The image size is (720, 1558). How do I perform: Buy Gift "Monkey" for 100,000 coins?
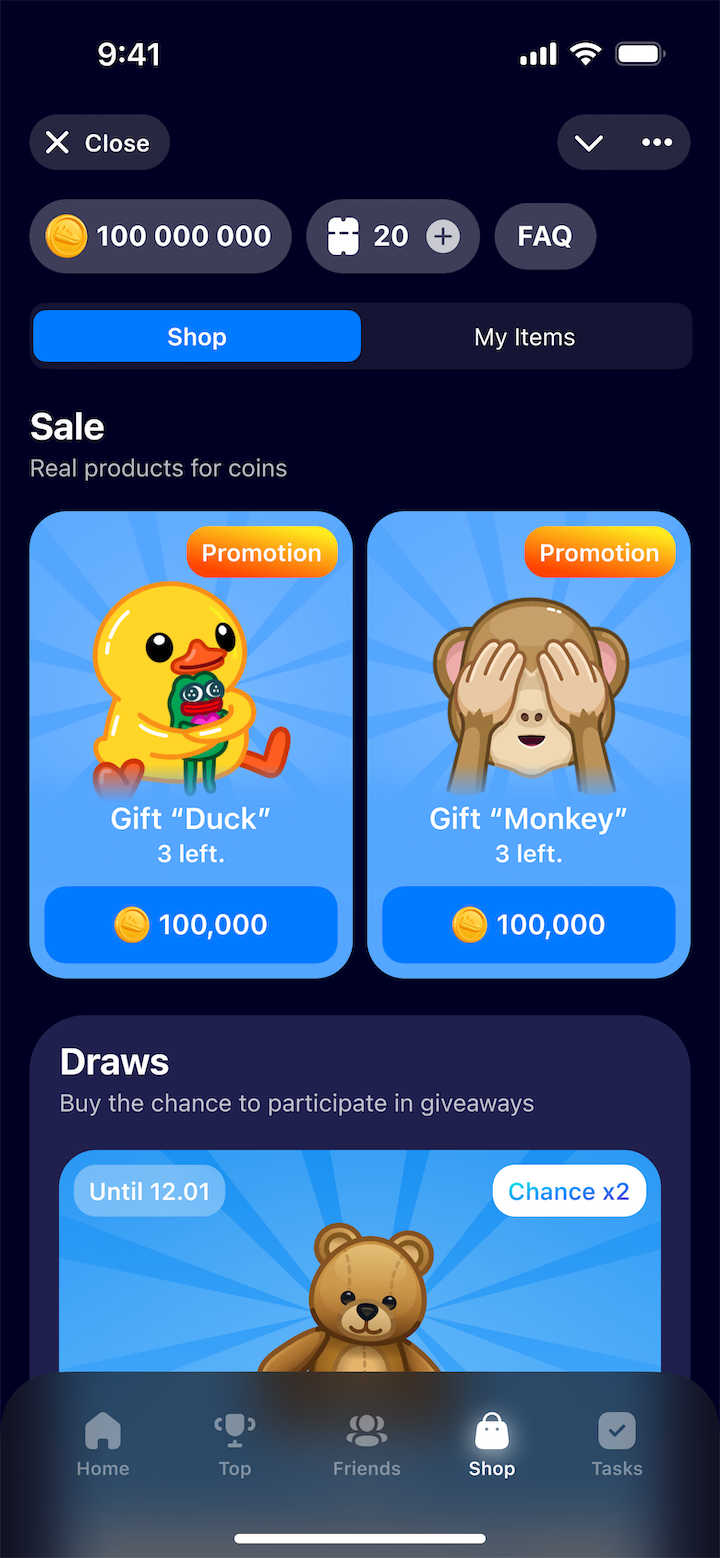coord(529,925)
